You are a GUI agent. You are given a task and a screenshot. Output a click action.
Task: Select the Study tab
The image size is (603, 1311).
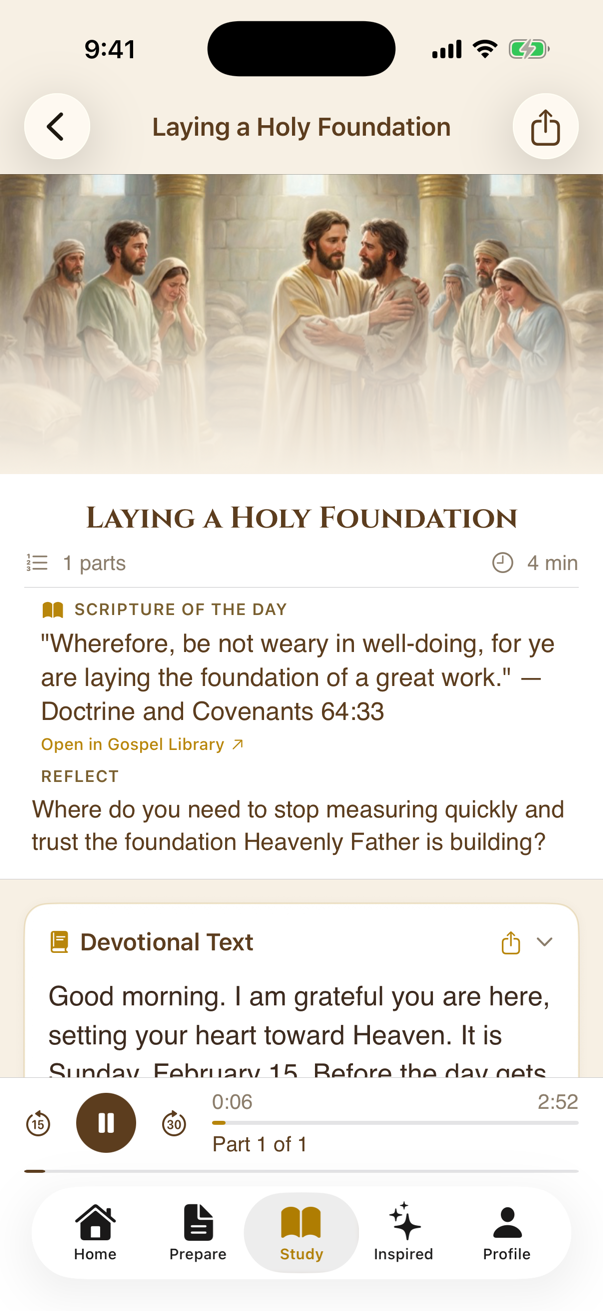click(301, 1233)
